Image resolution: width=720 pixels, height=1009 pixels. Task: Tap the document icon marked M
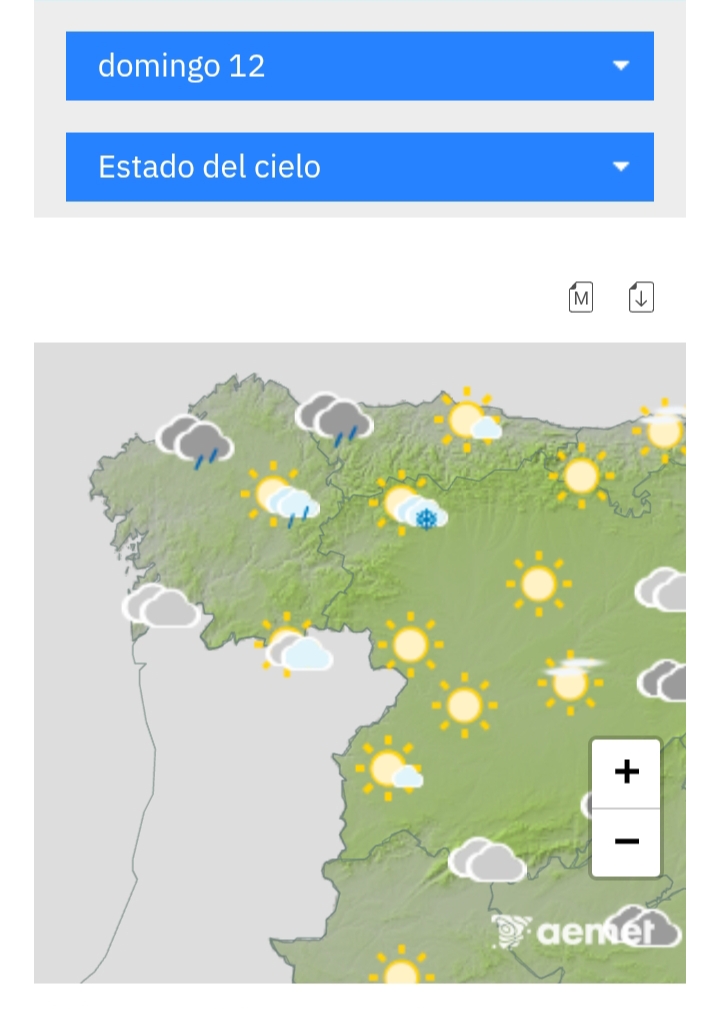point(581,297)
